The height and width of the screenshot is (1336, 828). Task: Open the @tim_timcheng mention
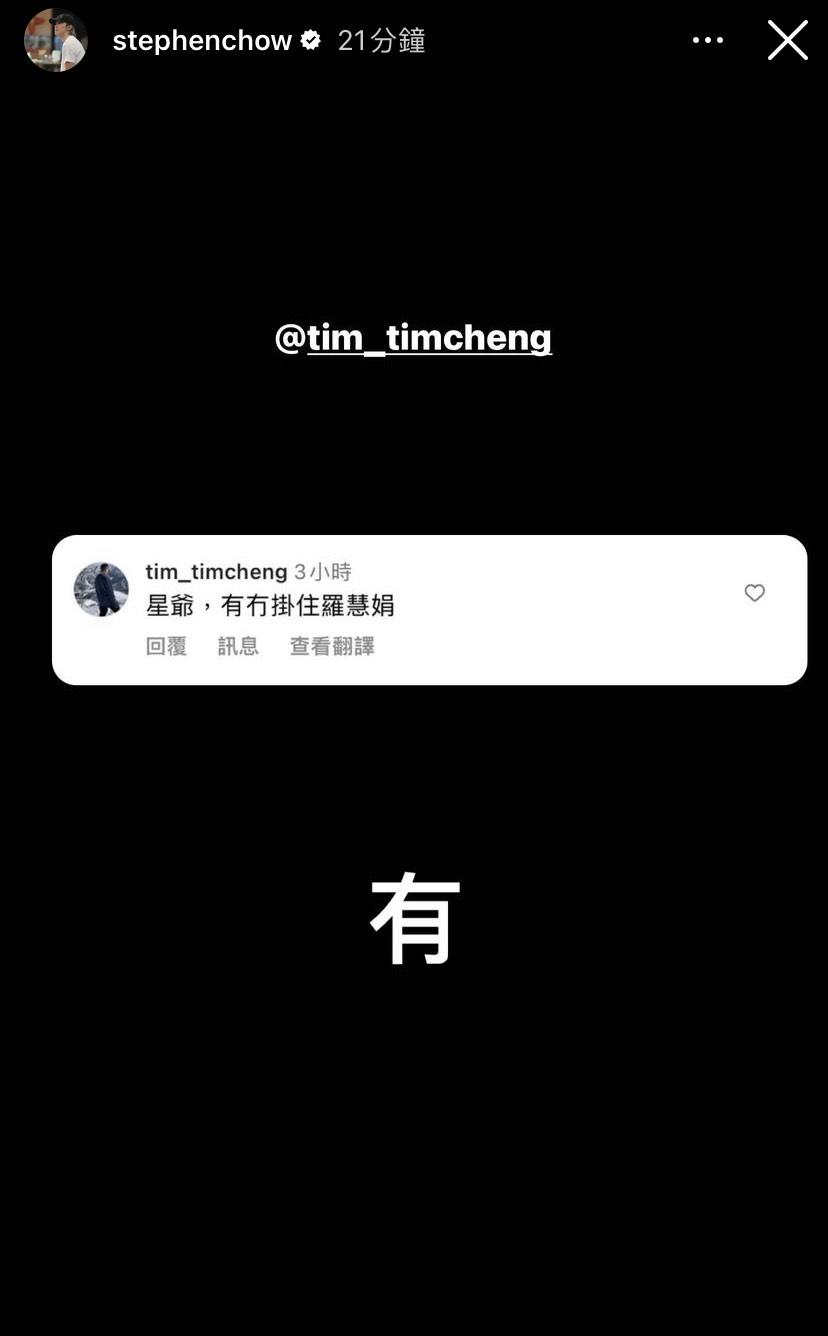(x=413, y=338)
